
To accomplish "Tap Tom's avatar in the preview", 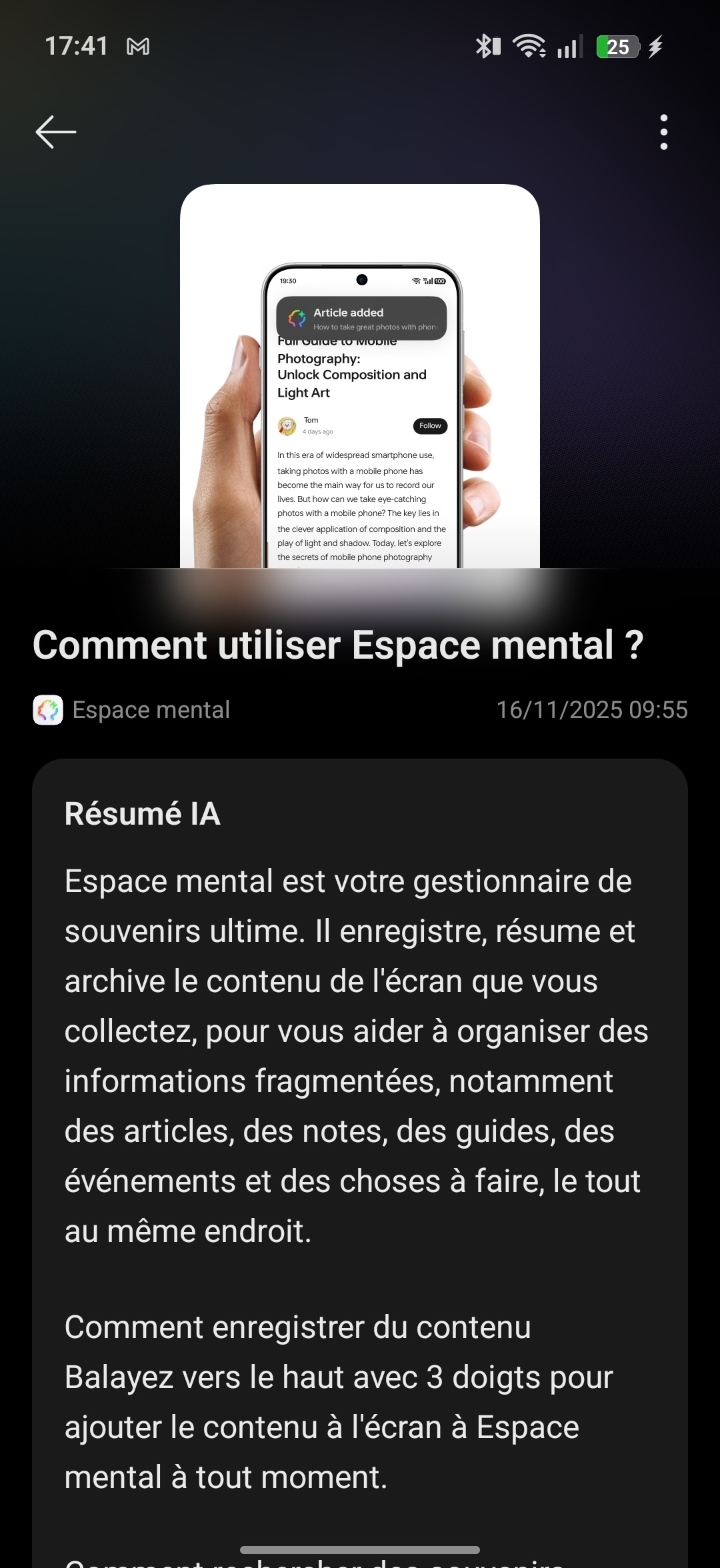I will coord(287,426).
